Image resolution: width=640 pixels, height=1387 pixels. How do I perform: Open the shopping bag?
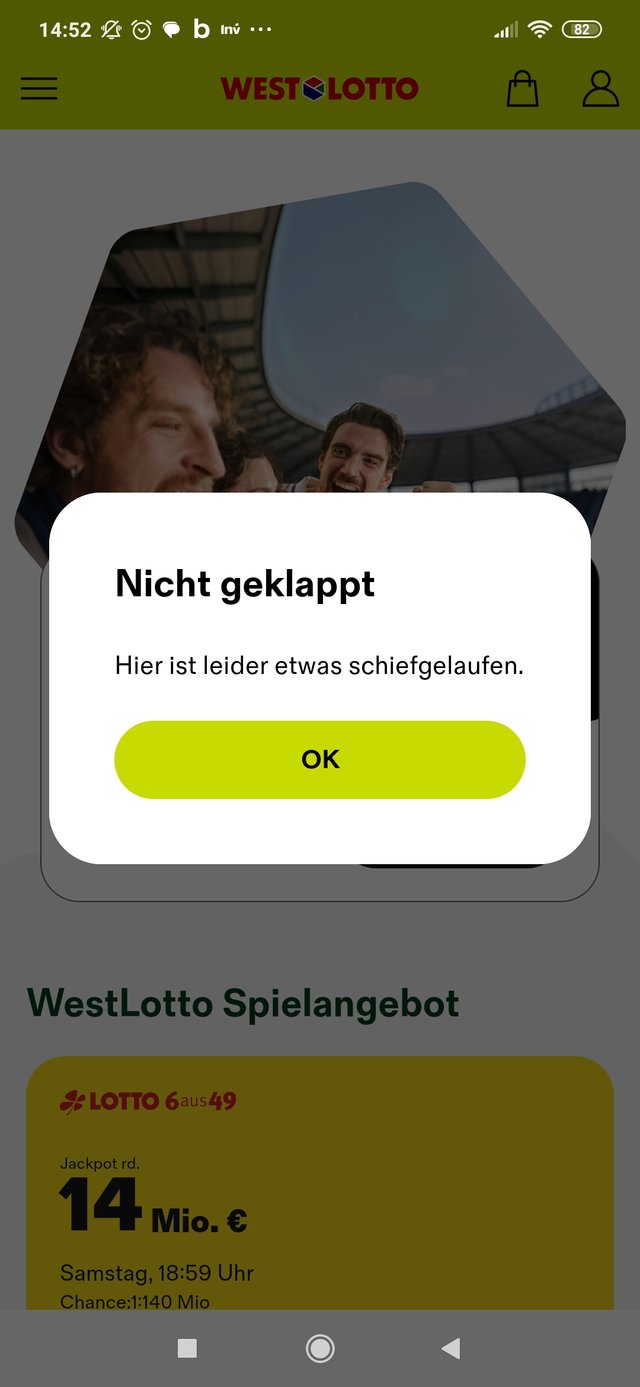[522, 88]
